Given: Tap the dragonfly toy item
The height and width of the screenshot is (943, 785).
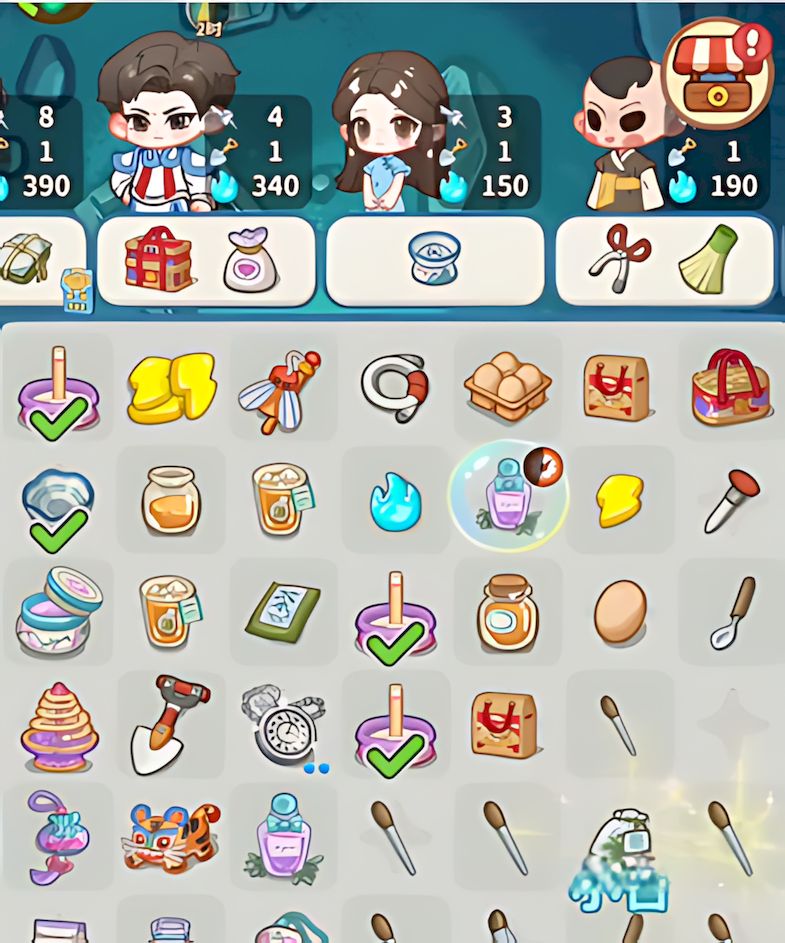Looking at the screenshot, I should point(283,389).
